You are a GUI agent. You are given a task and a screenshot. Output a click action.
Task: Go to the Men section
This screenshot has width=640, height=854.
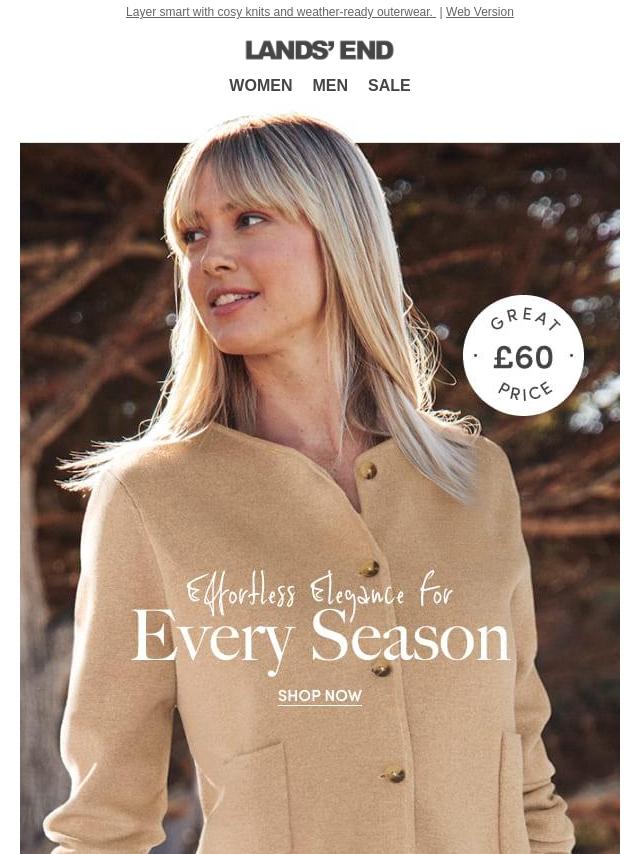tap(330, 85)
